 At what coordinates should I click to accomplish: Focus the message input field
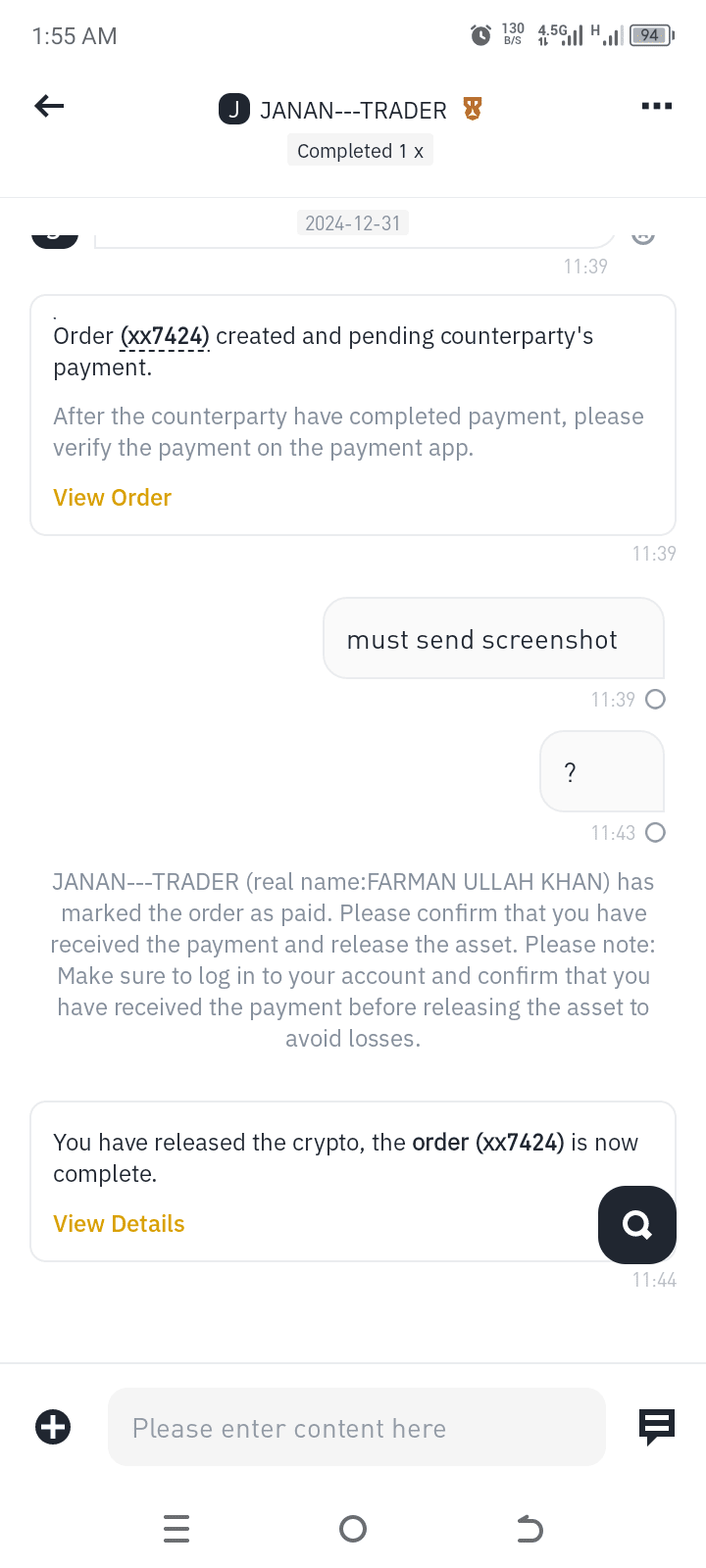point(357,1427)
